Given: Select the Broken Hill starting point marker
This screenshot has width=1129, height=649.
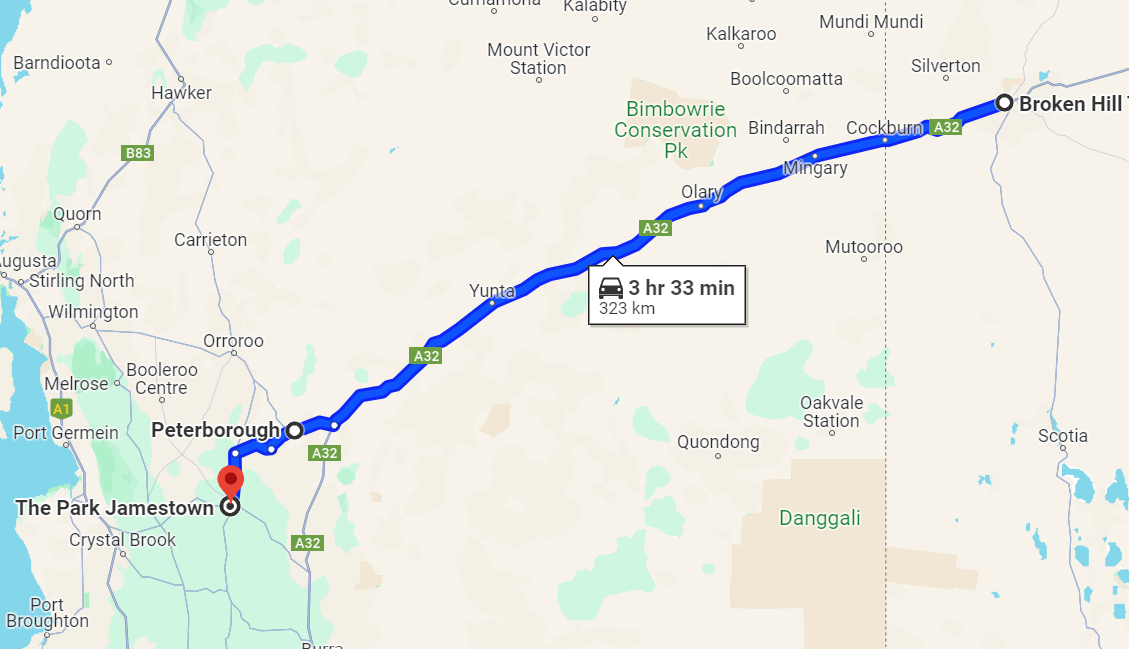Looking at the screenshot, I should 1004,102.
